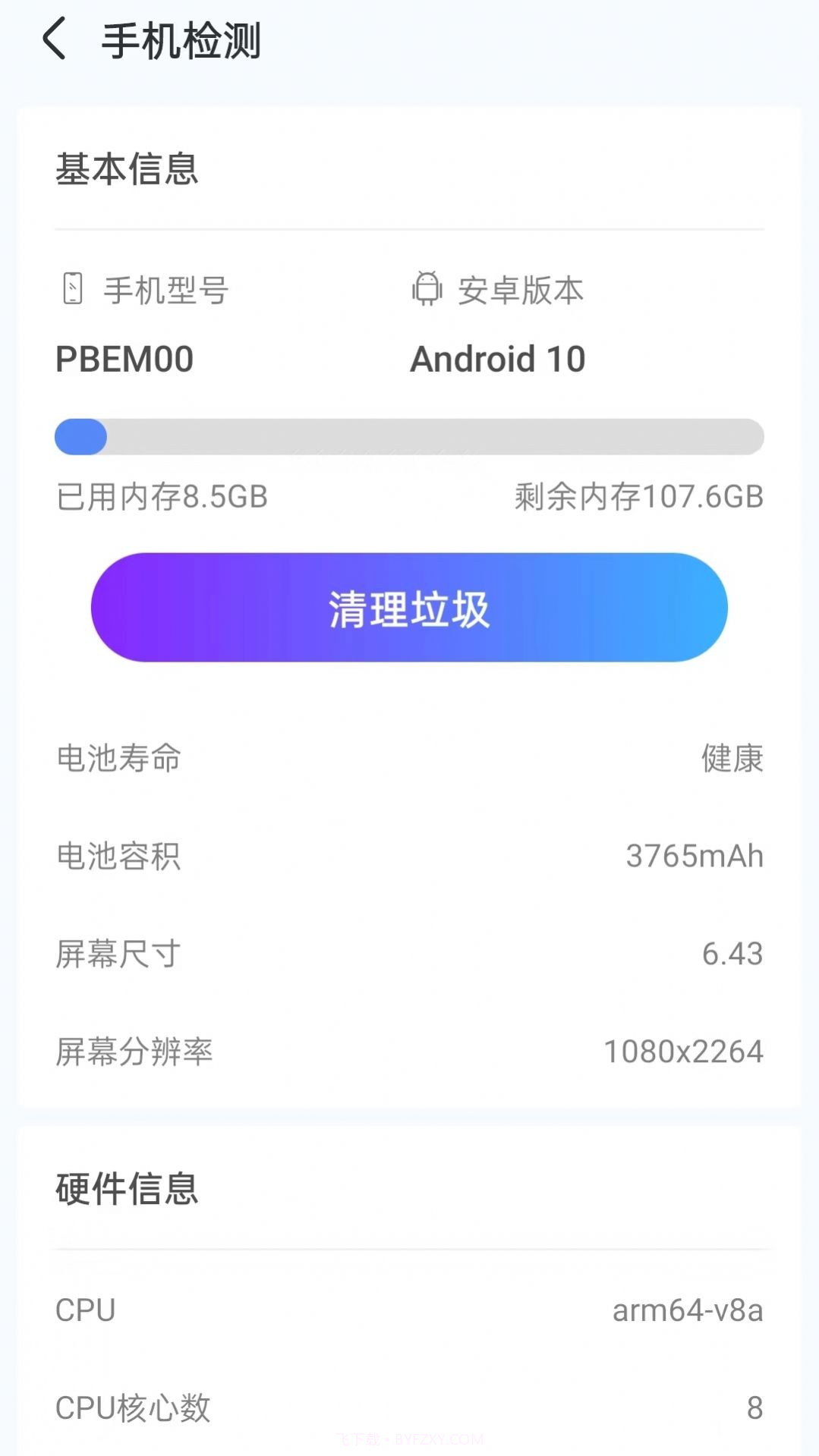Tap the phone icon beside 手机型号
819x1456 pixels.
(x=71, y=289)
